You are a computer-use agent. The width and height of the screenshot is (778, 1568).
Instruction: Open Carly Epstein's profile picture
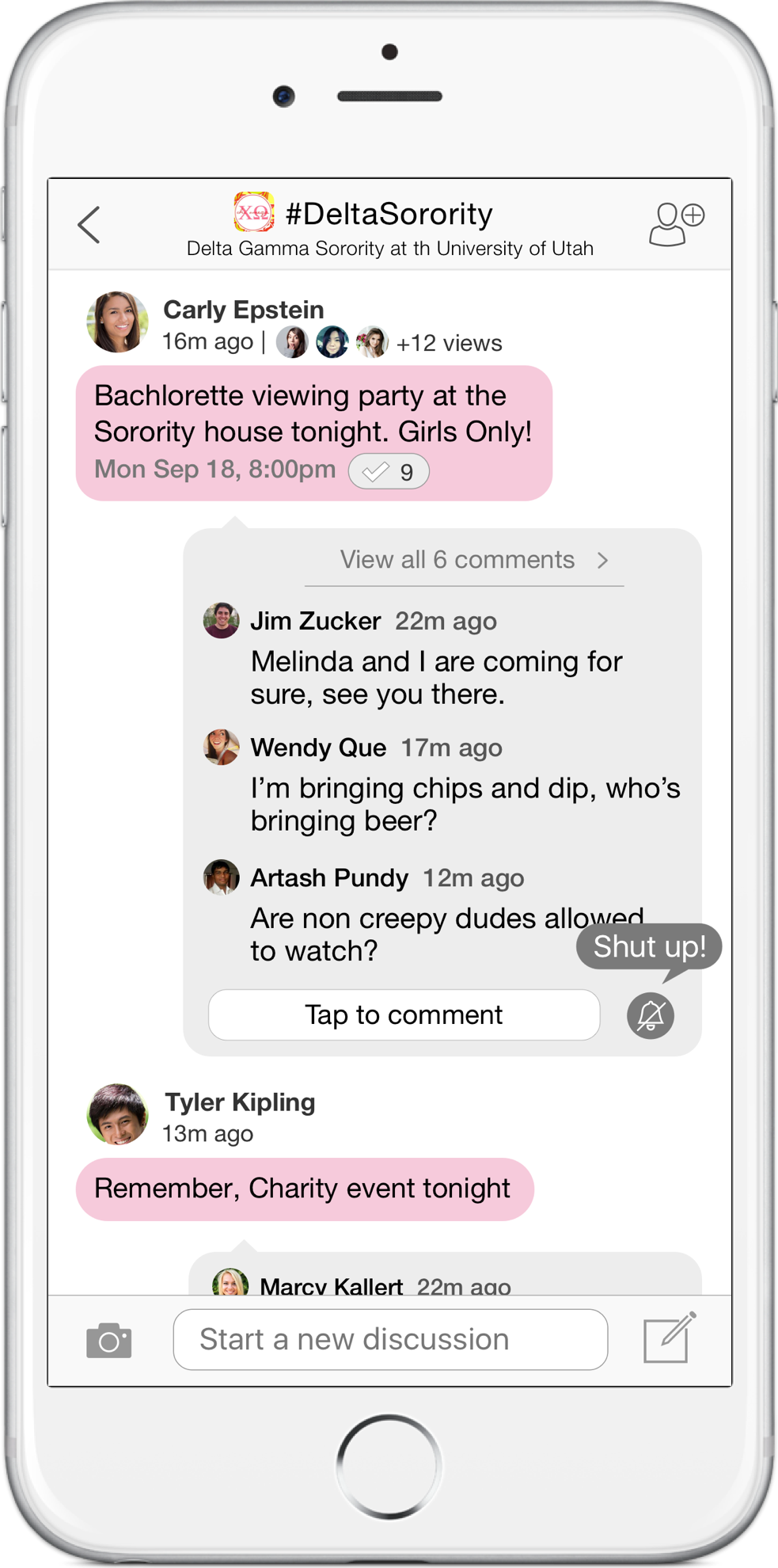coord(117,322)
